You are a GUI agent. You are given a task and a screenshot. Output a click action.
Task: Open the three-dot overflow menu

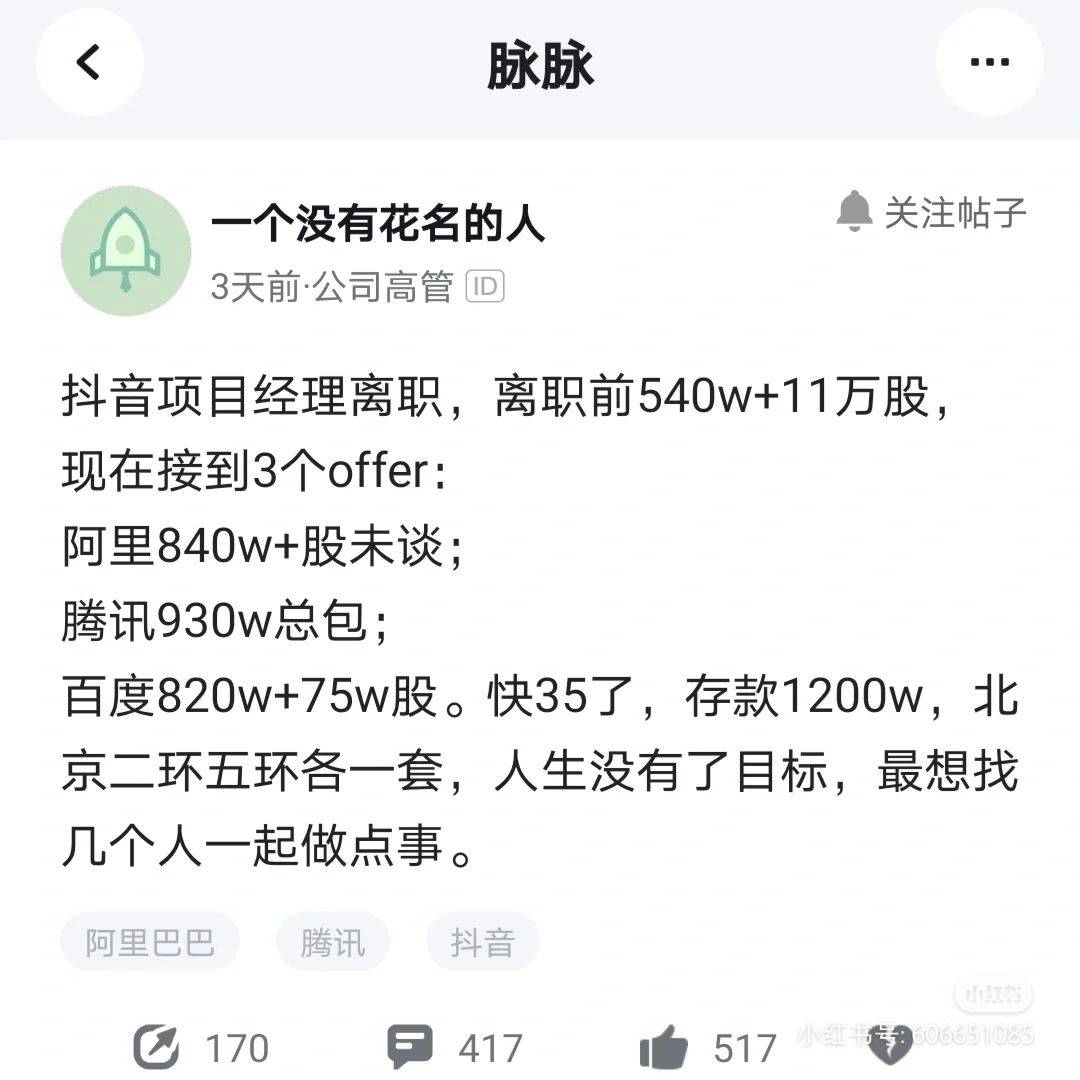[x=989, y=63]
